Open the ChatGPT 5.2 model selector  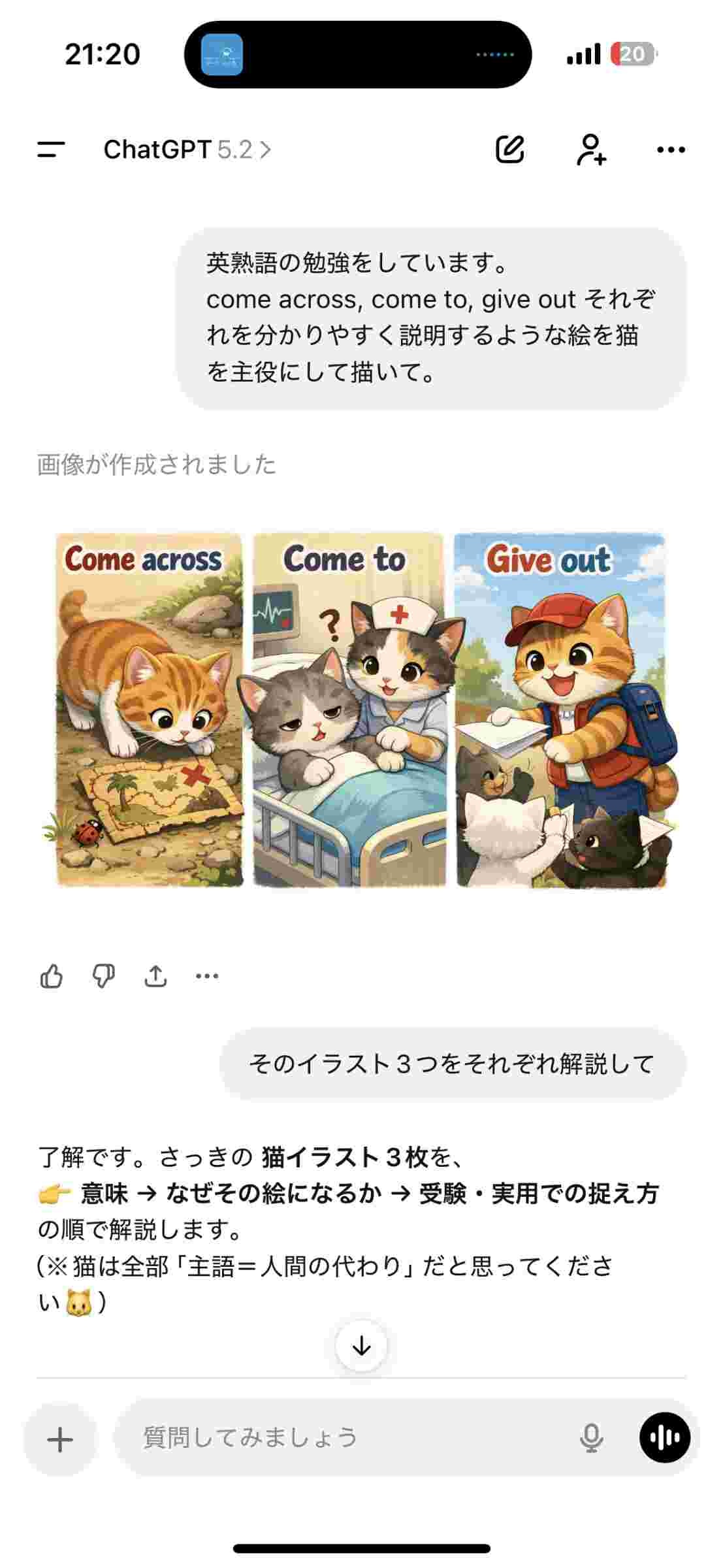pos(187,150)
